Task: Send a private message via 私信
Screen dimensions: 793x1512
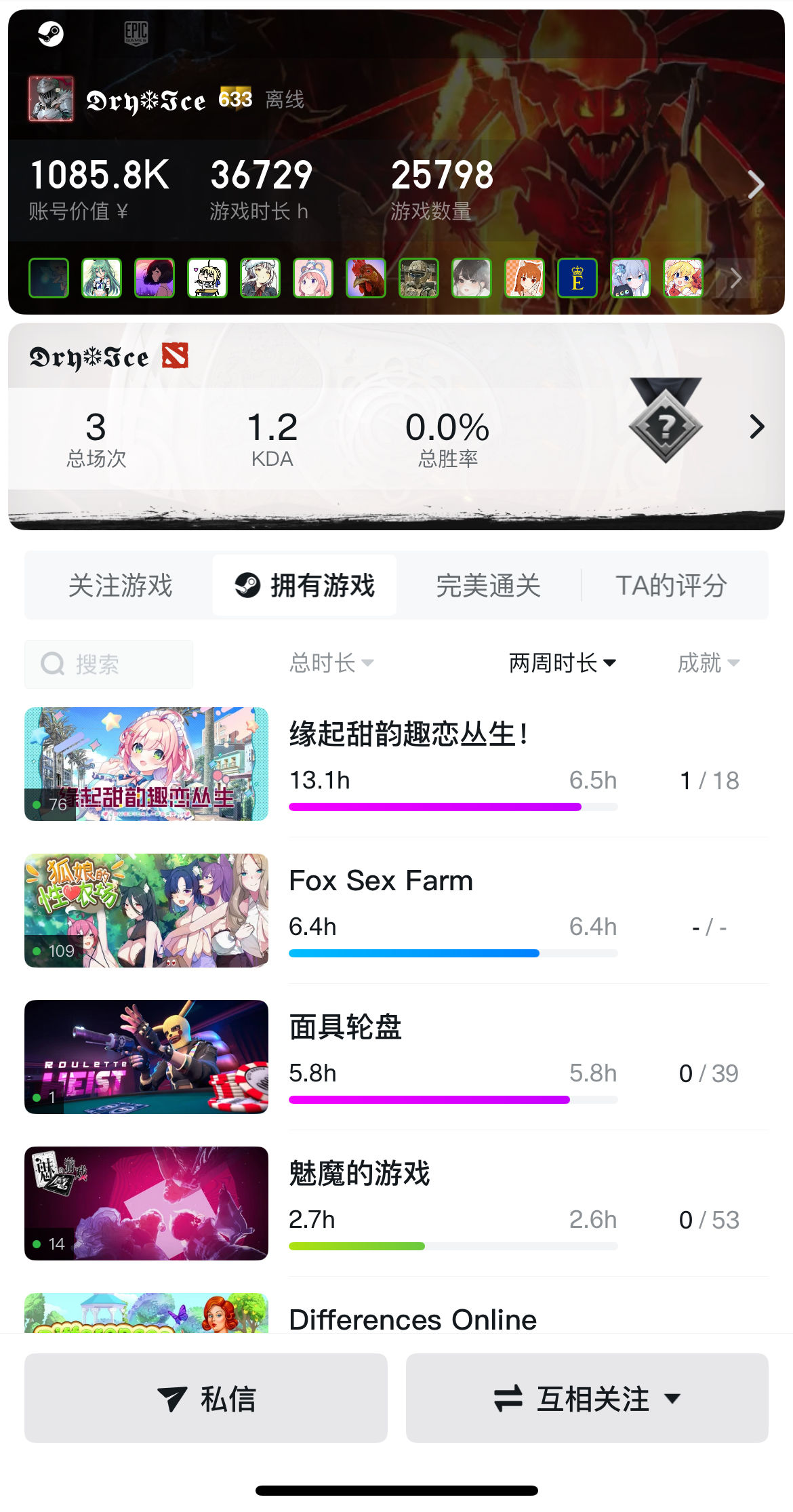Action: 206,1398
